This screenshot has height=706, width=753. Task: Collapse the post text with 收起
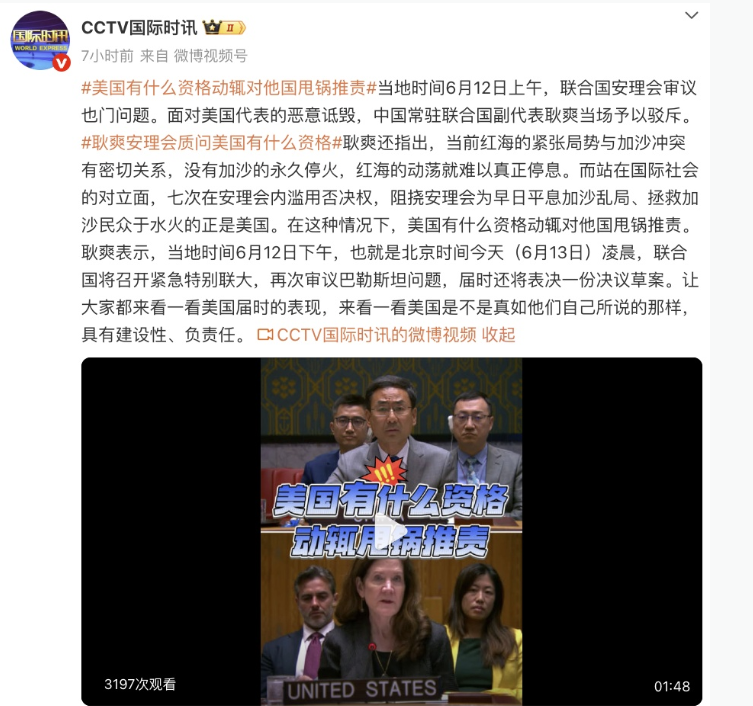tap(499, 335)
